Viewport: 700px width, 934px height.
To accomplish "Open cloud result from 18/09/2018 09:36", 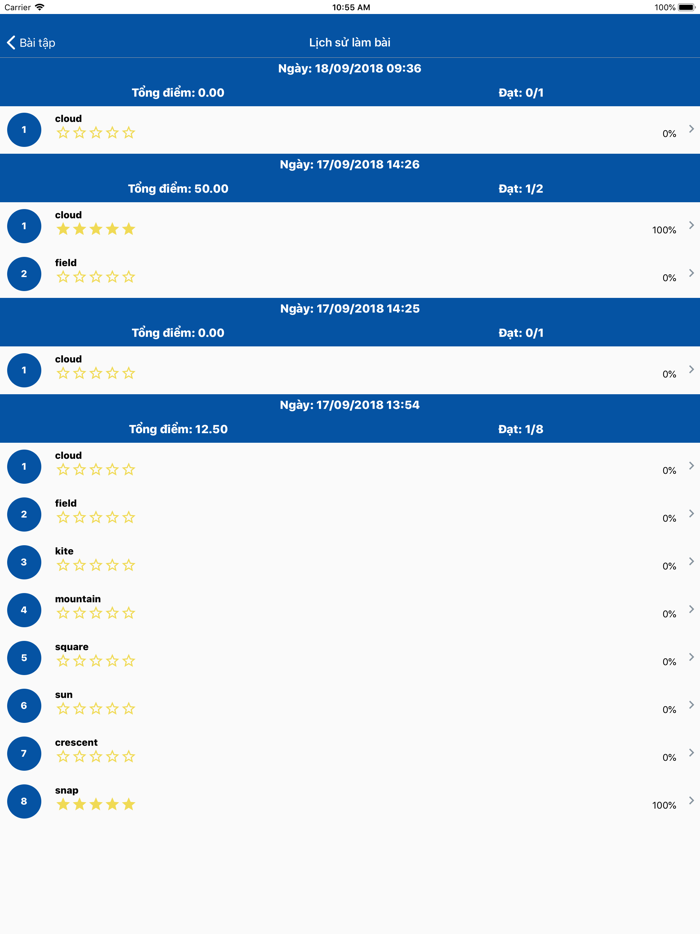I will click(x=350, y=130).
